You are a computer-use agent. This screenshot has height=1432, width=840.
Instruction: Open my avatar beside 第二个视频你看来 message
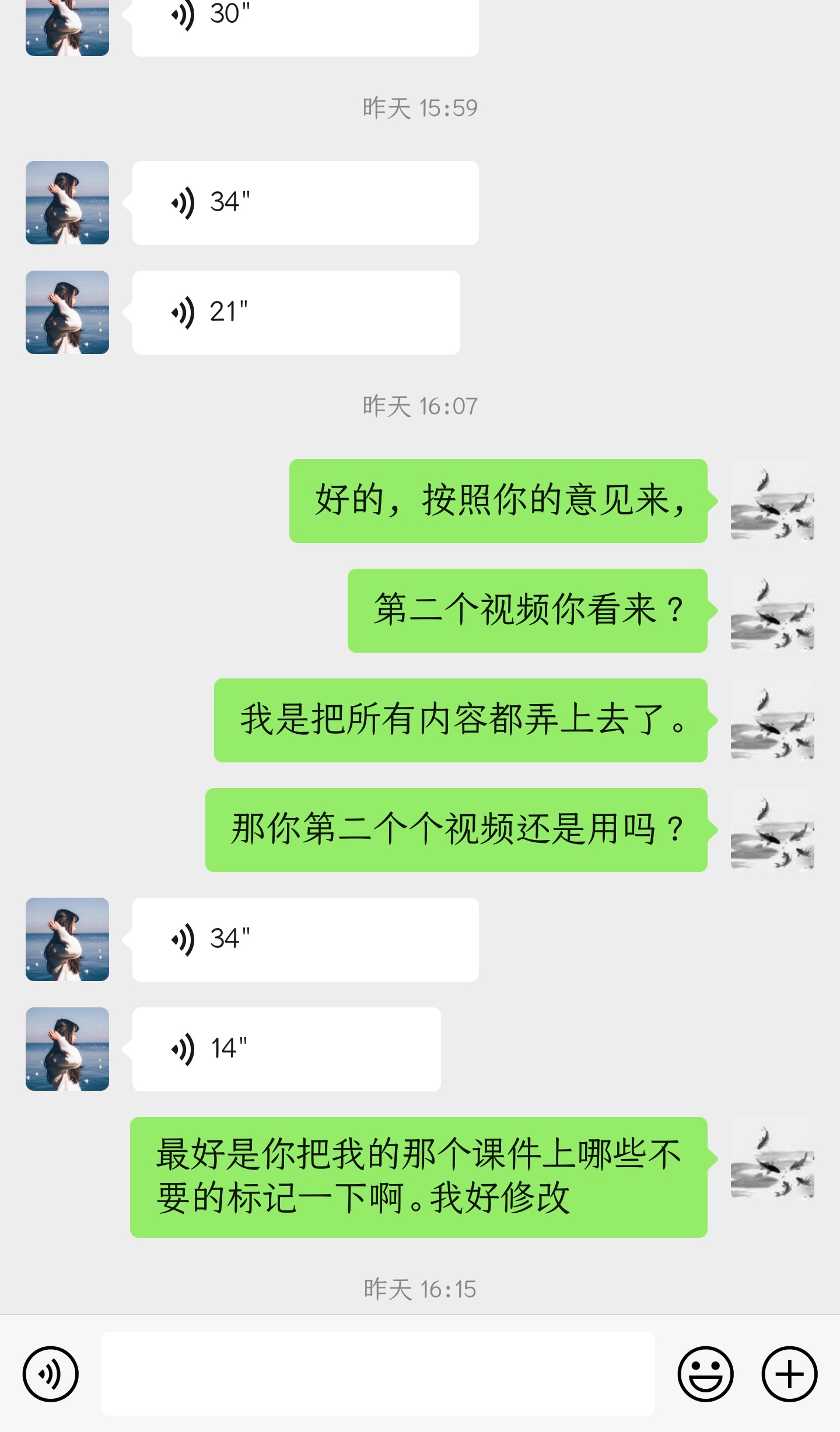[772, 611]
